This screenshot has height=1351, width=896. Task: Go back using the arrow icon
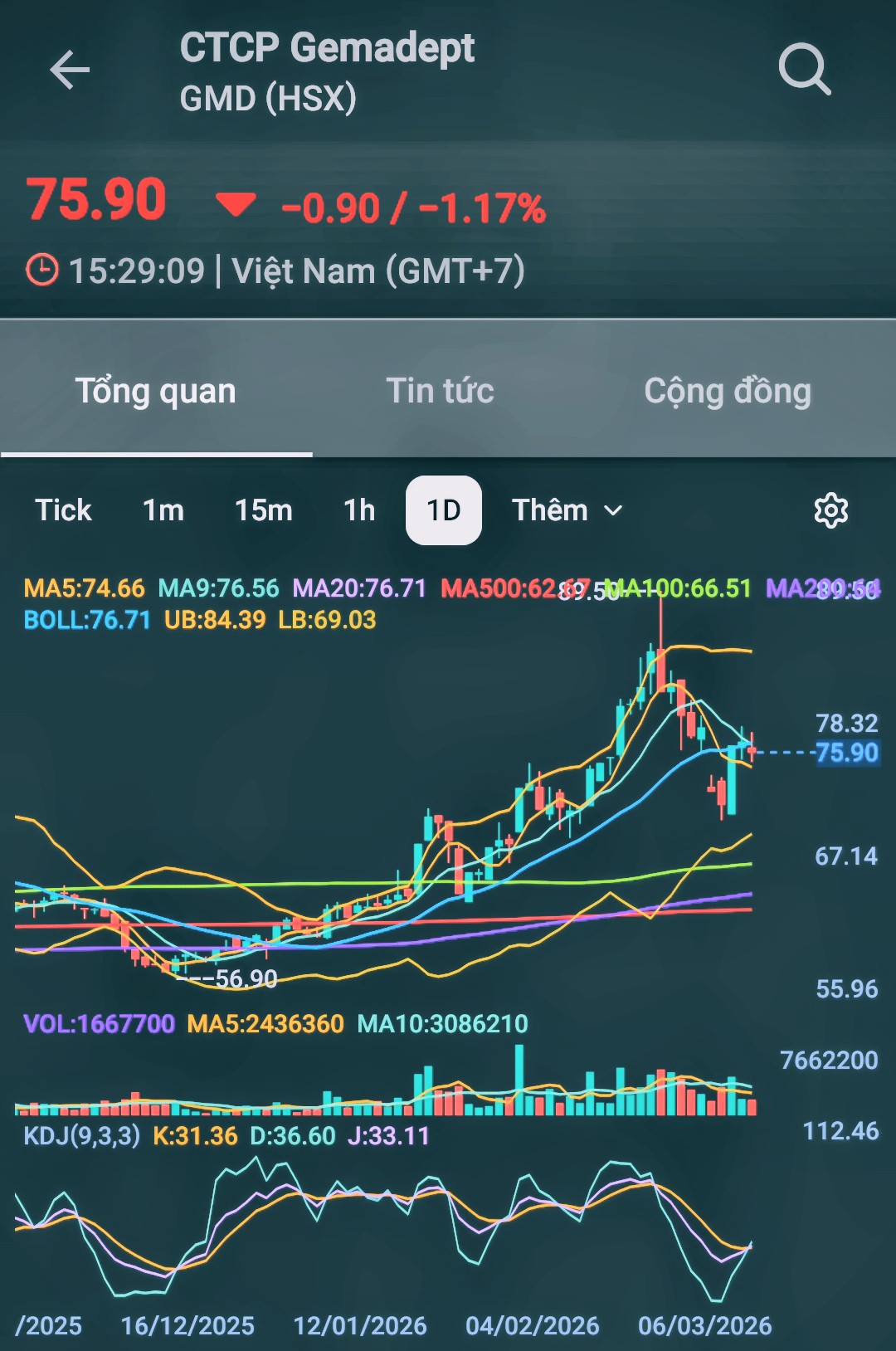(70, 70)
